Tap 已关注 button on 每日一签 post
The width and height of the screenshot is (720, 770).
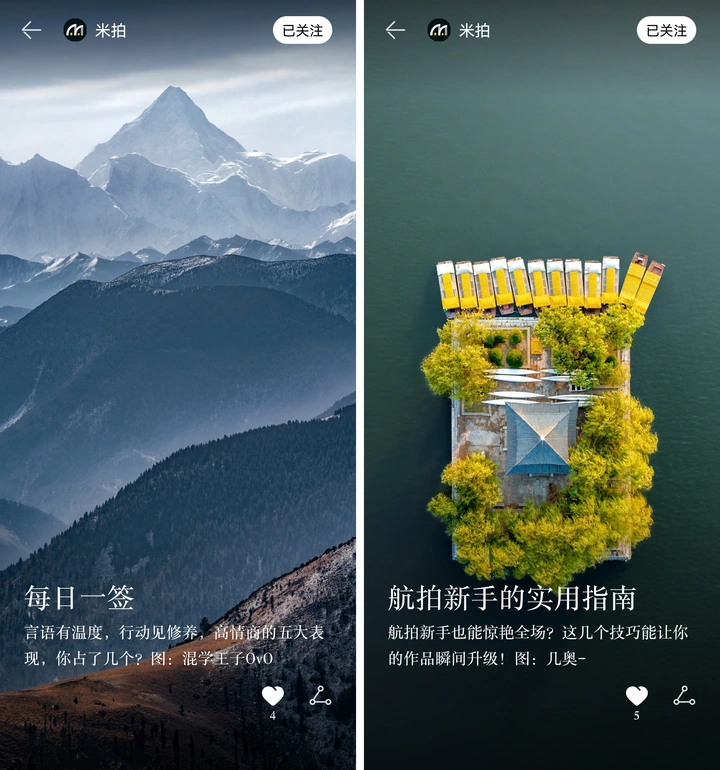coord(302,30)
